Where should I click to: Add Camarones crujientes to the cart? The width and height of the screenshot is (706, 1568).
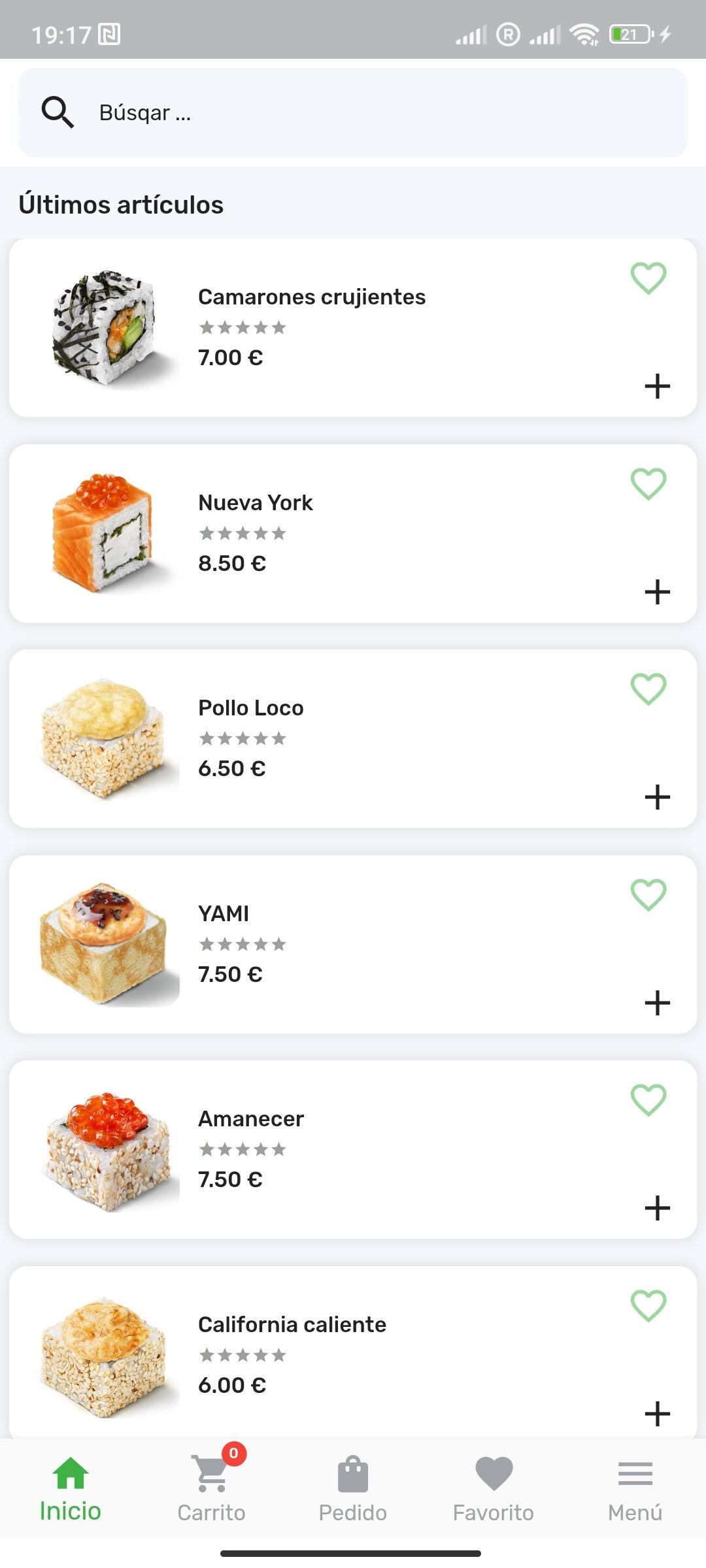click(x=657, y=386)
